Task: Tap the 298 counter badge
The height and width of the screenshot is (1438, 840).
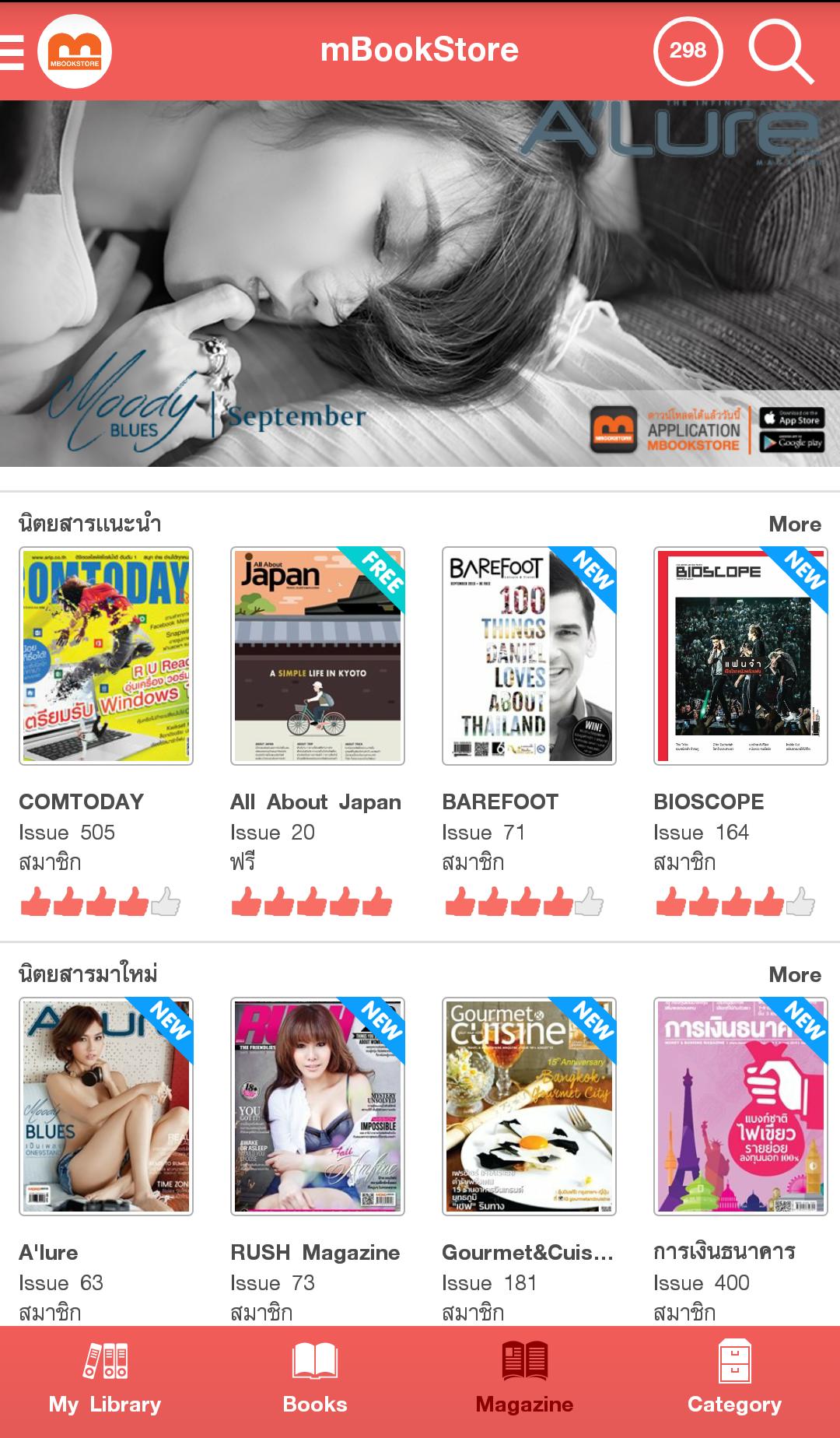Action: click(x=688, y=51)
